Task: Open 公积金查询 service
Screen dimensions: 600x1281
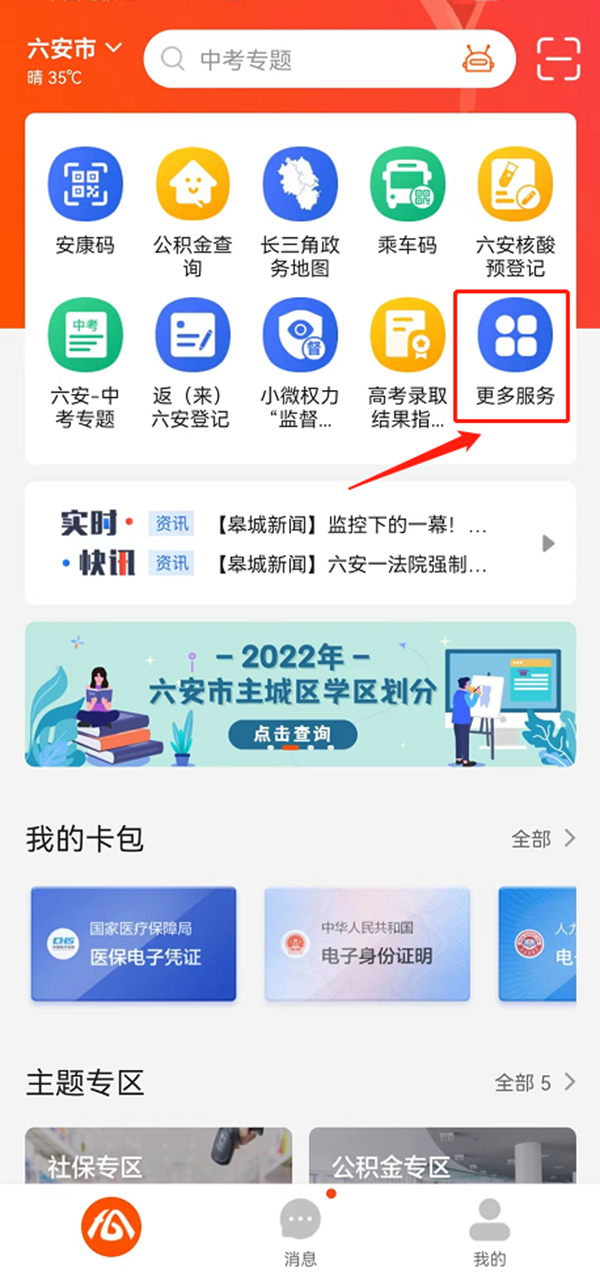Action: pos(192,185)
